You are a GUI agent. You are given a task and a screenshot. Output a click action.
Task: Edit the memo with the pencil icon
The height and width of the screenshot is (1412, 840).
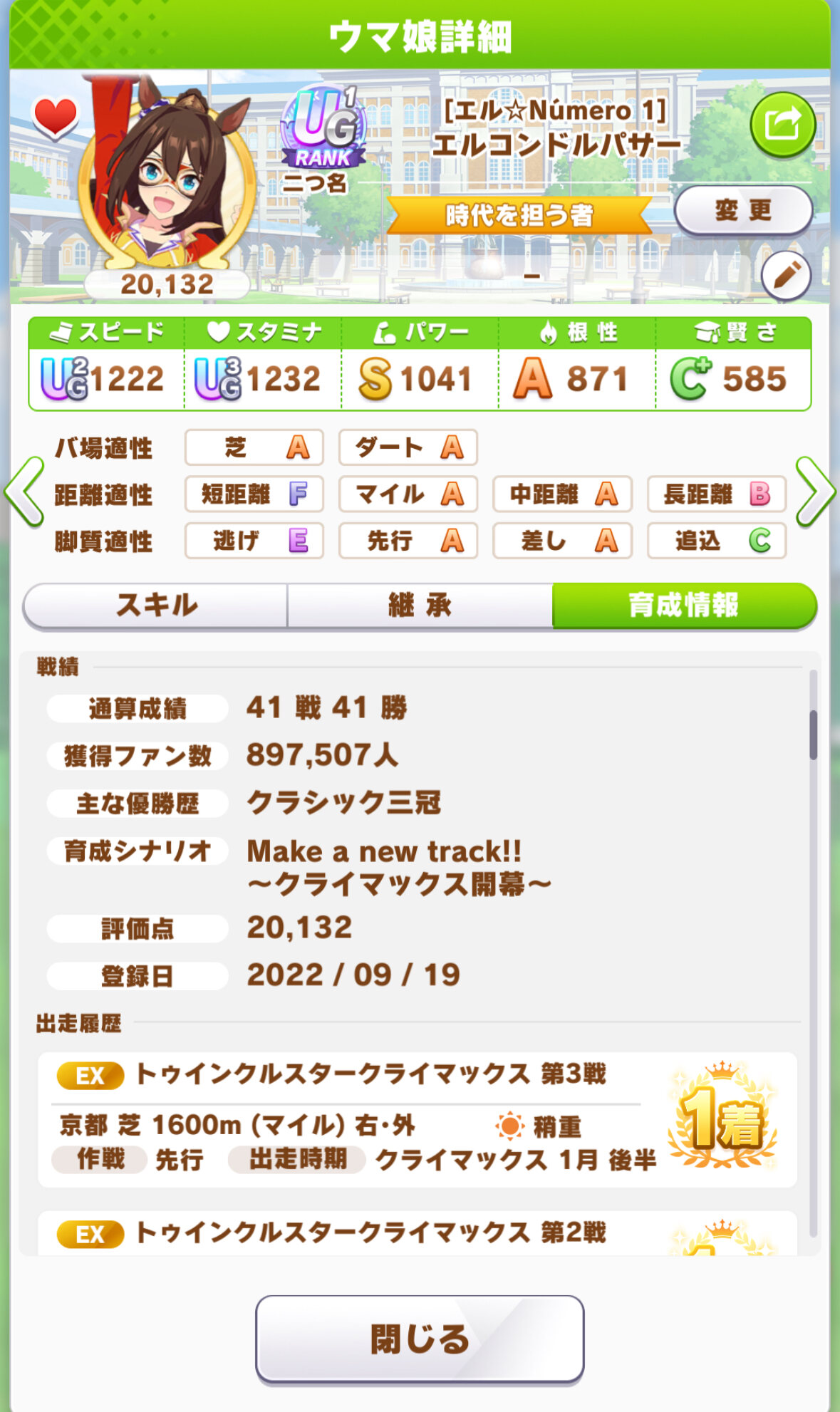point(786,276)
